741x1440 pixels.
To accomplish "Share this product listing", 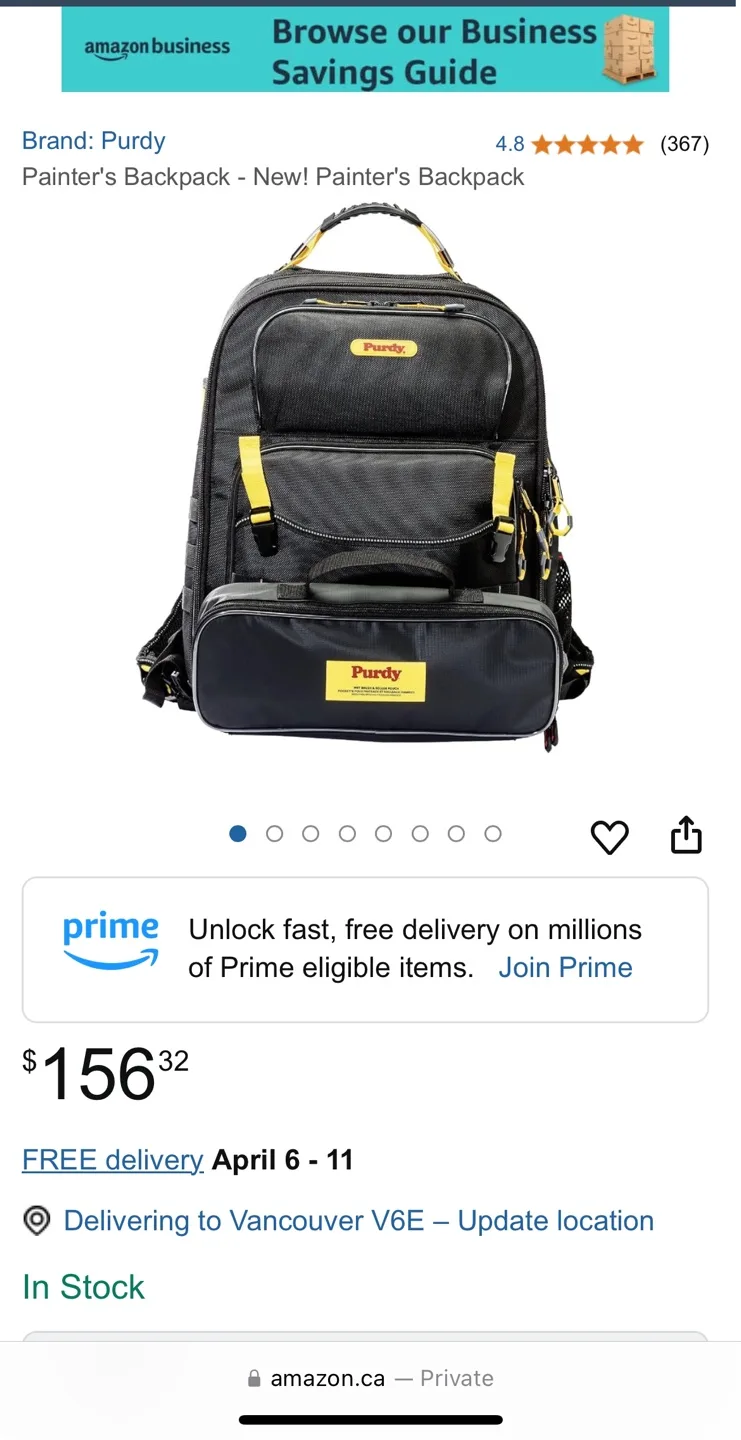I will point(686,836).
